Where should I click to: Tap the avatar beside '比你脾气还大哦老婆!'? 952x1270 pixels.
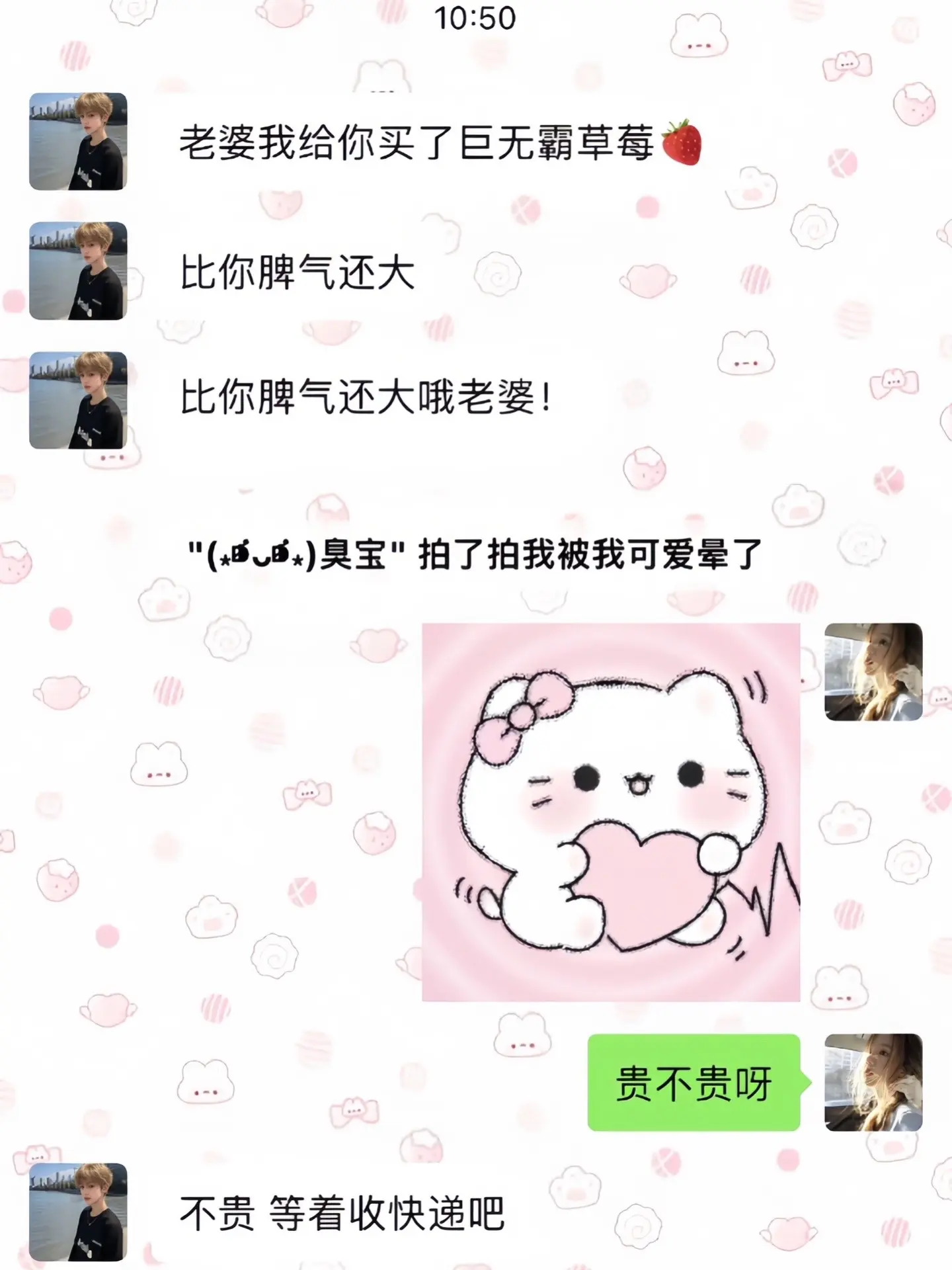[x=79, y=400]
